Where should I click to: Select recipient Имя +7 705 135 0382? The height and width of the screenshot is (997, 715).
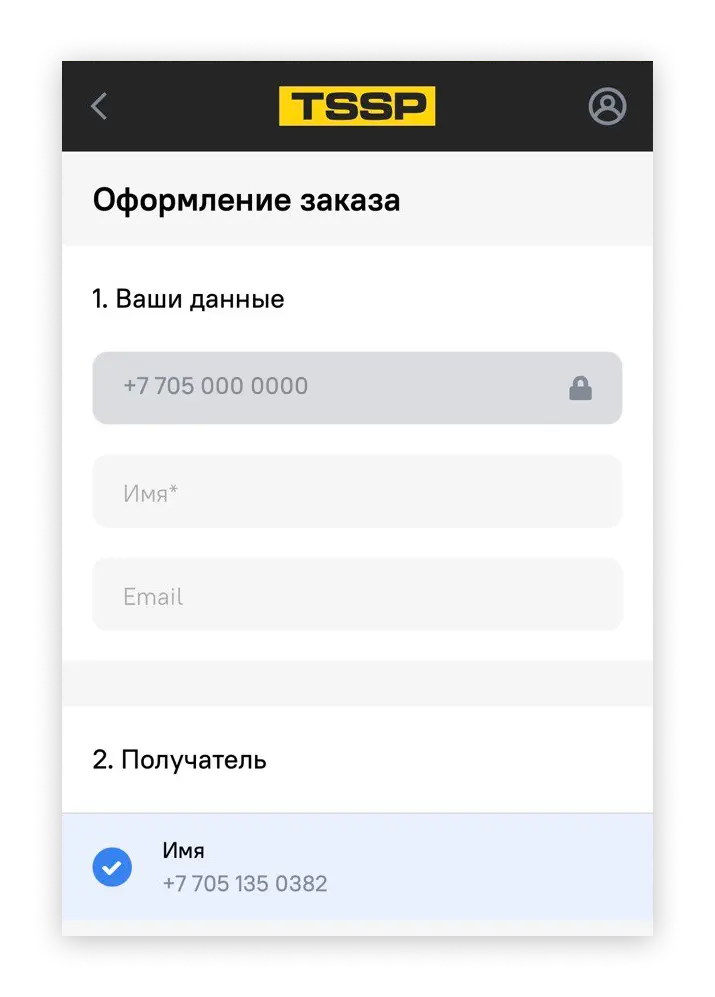click(x=357, y=867)
